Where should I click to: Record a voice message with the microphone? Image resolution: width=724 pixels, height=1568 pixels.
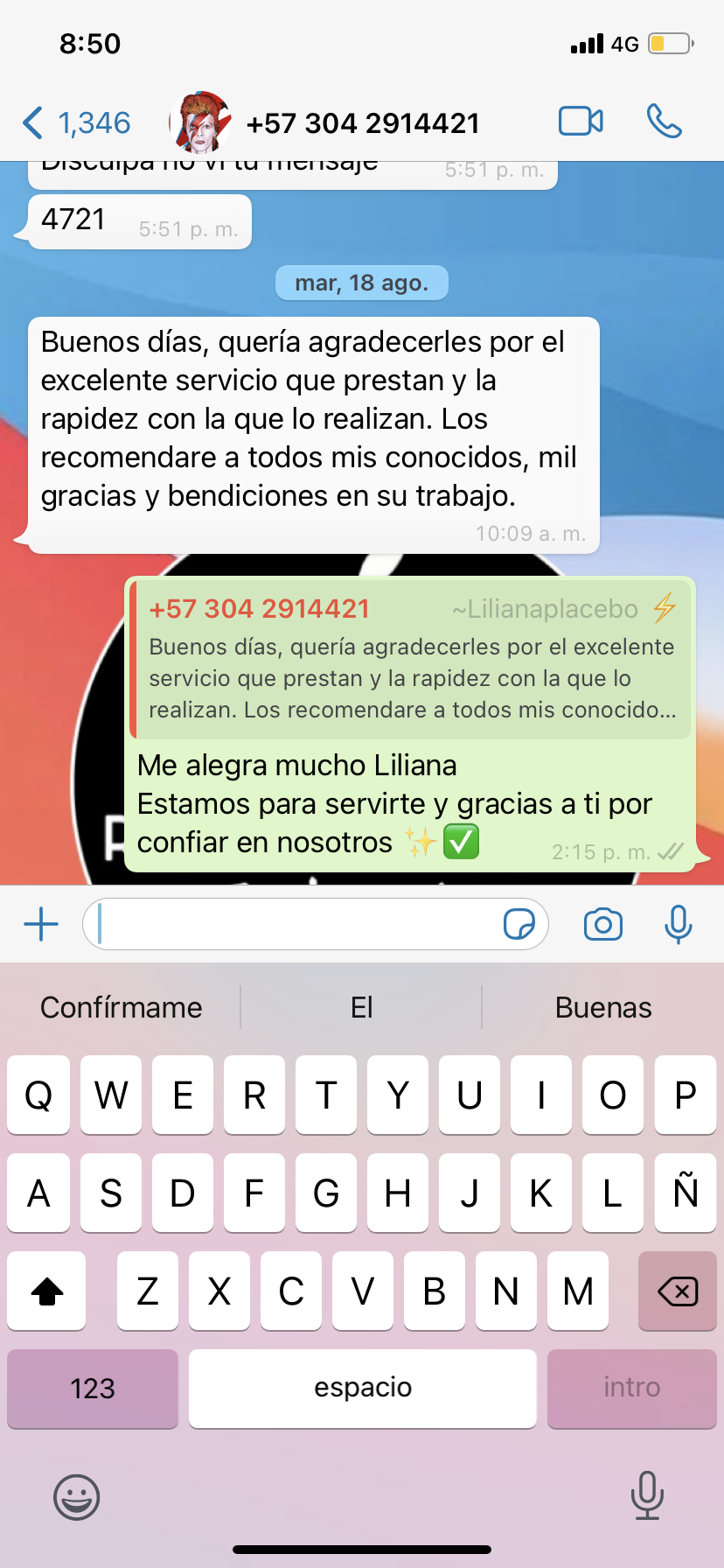click(679, 924)
